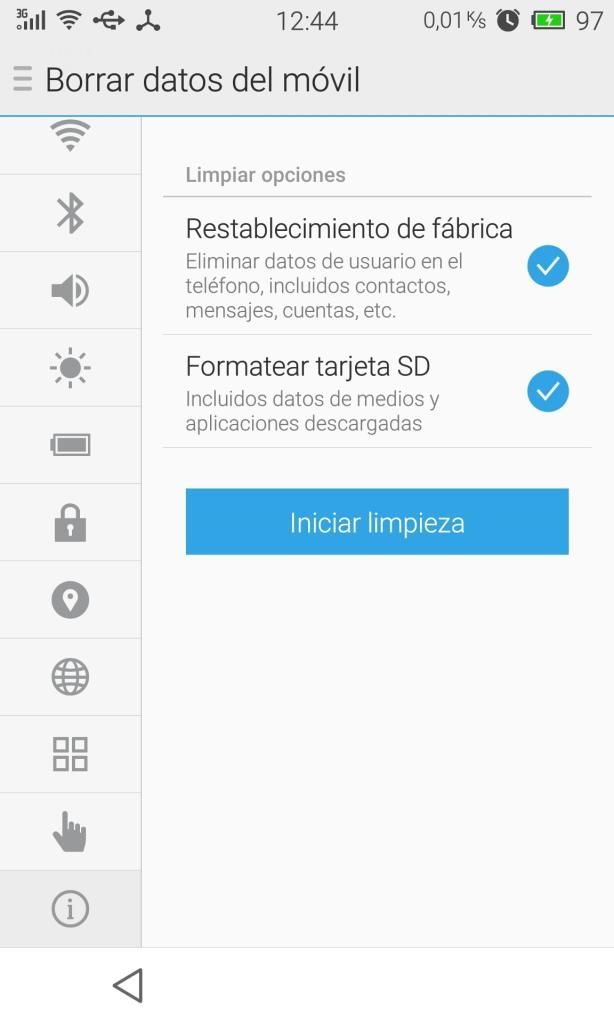Open sound settings speaker icon
This screenshot has height=1024, width=614.
click(x=70, y=290)
